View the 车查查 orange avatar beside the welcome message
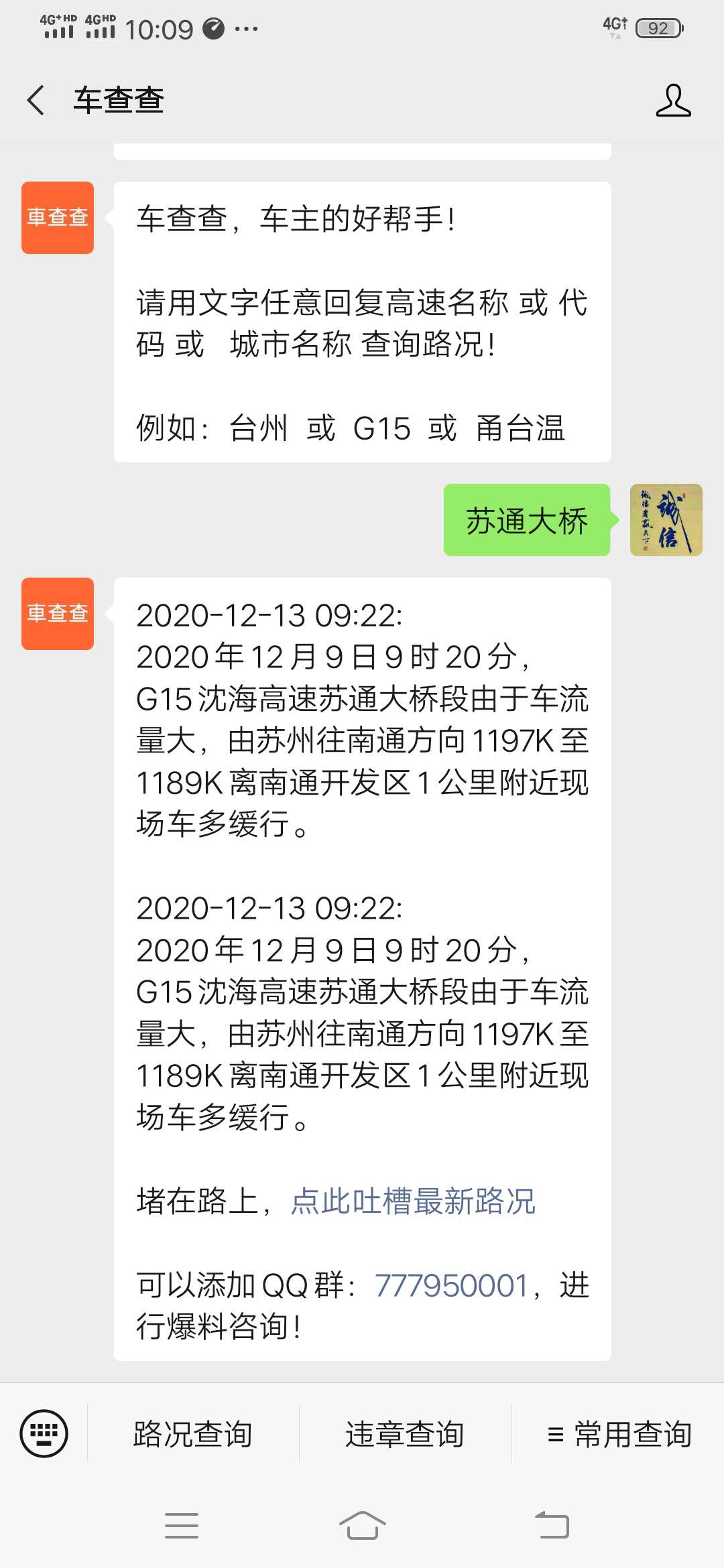 [x=58, y=218]
